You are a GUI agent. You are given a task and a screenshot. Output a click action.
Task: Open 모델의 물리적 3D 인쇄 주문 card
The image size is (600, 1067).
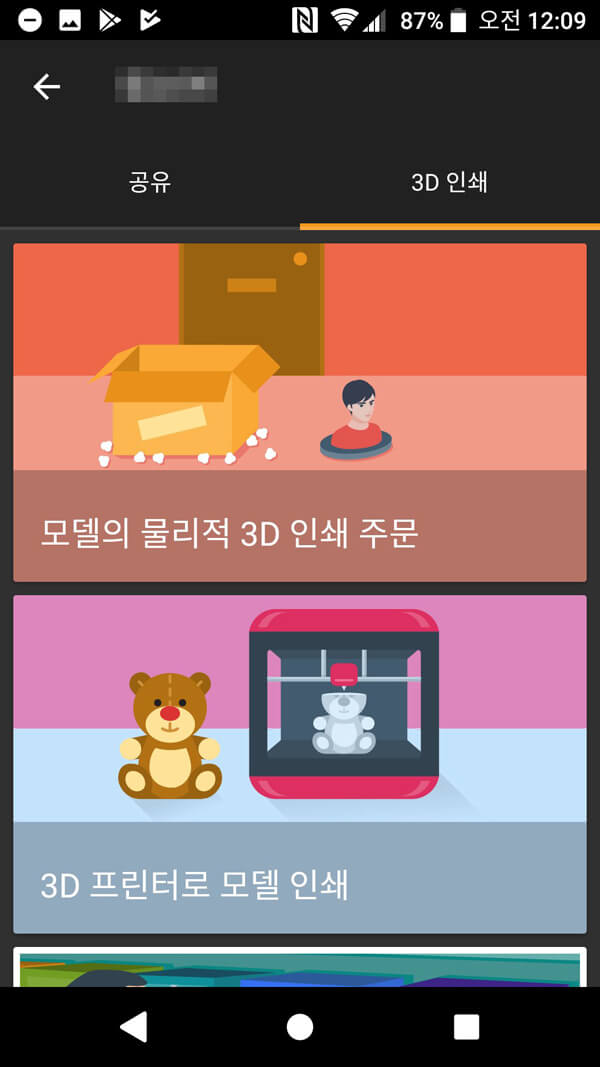coord(299,412)
